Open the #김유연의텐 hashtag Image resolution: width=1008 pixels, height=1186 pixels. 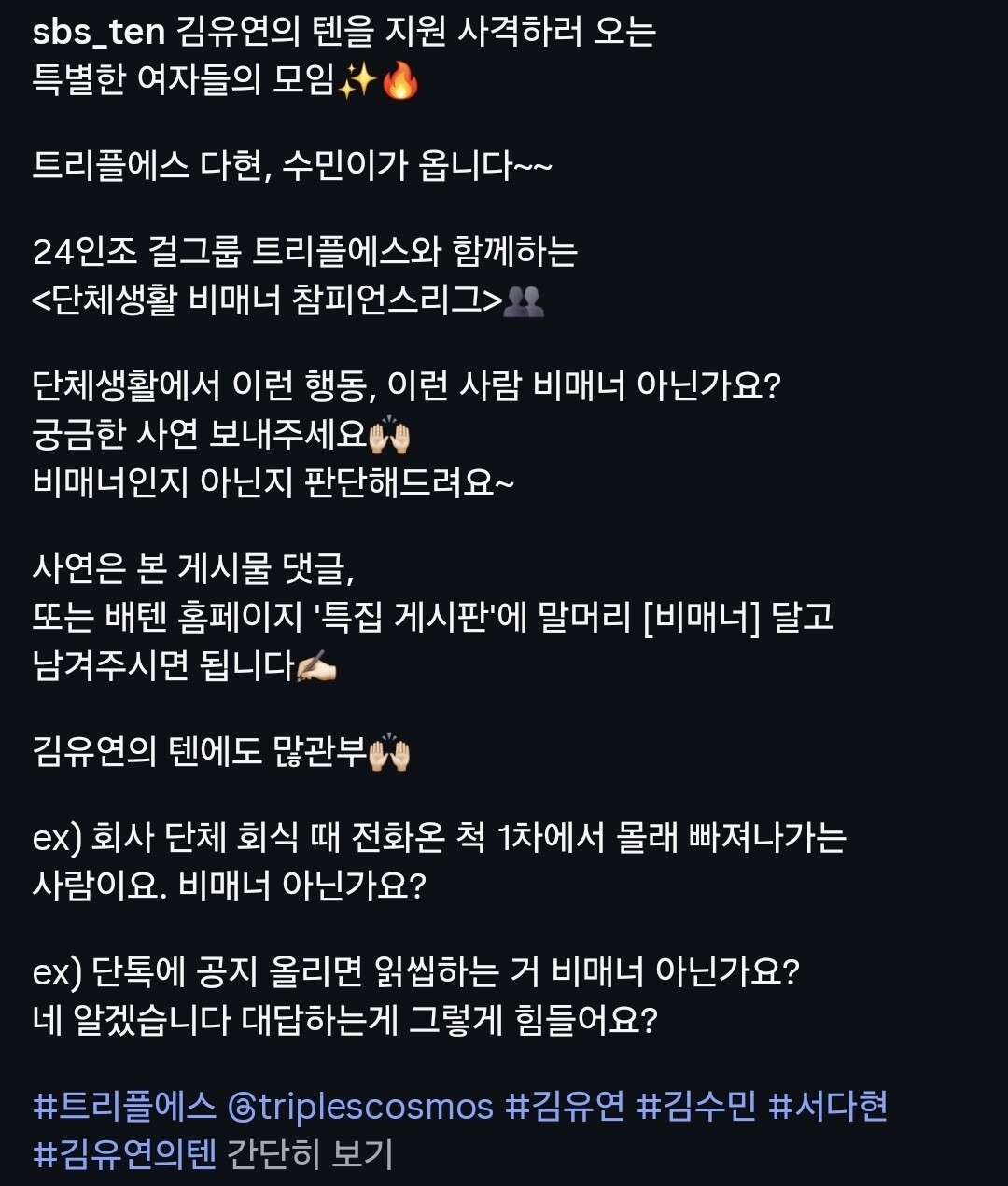[124, 1155]
